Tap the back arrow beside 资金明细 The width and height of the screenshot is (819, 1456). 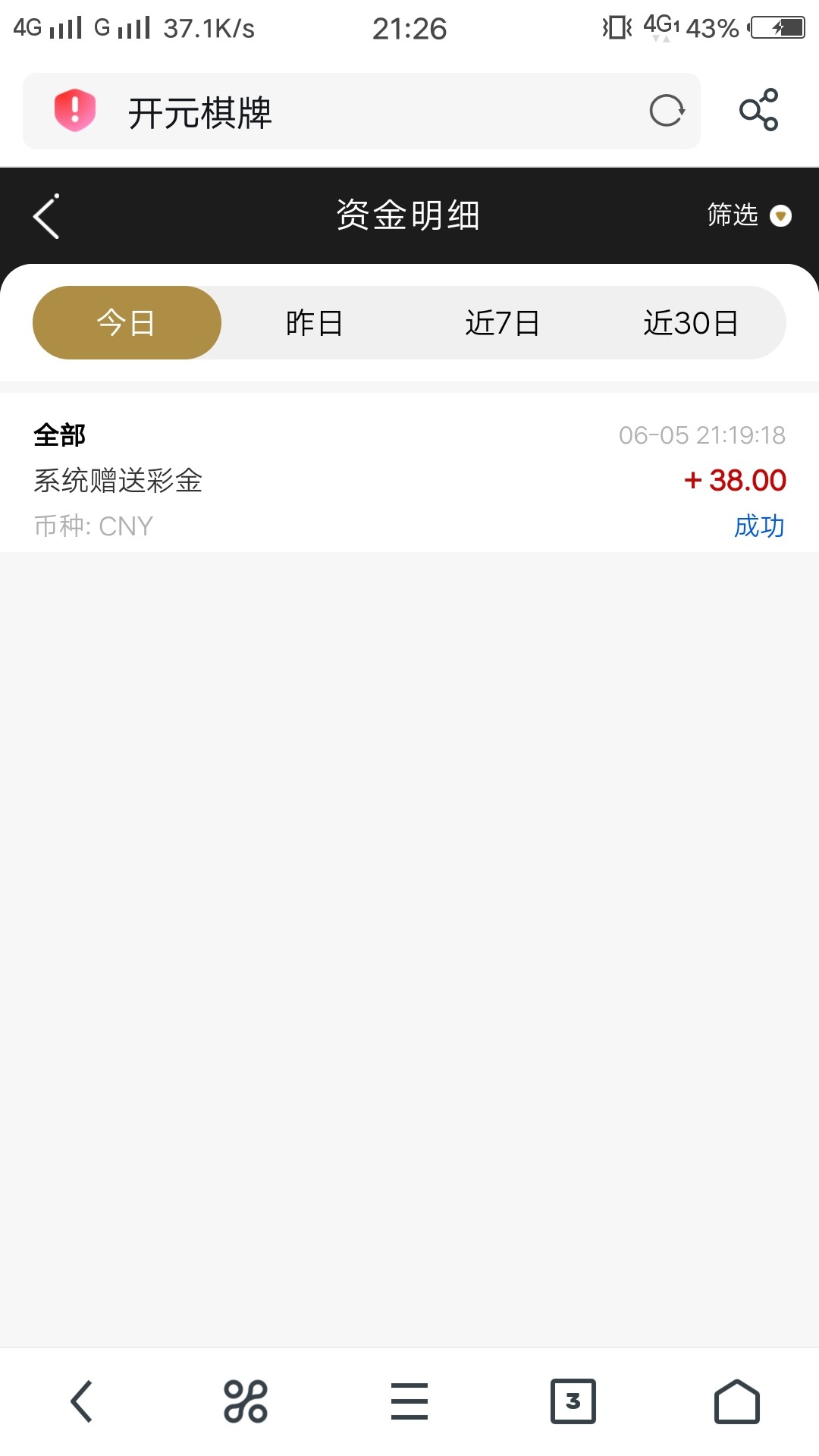click(x=47, y=217)
